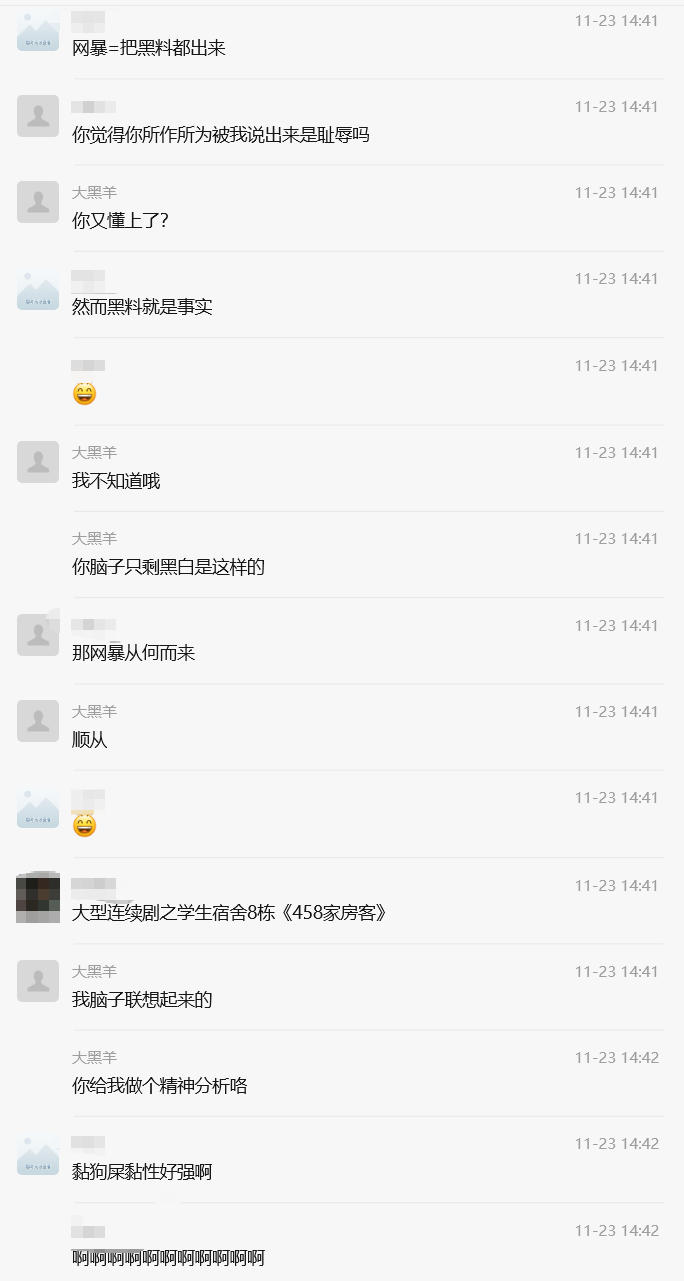
Task: View 大黑羊's avatar next to '顺从'
Action: coord(38,721)
